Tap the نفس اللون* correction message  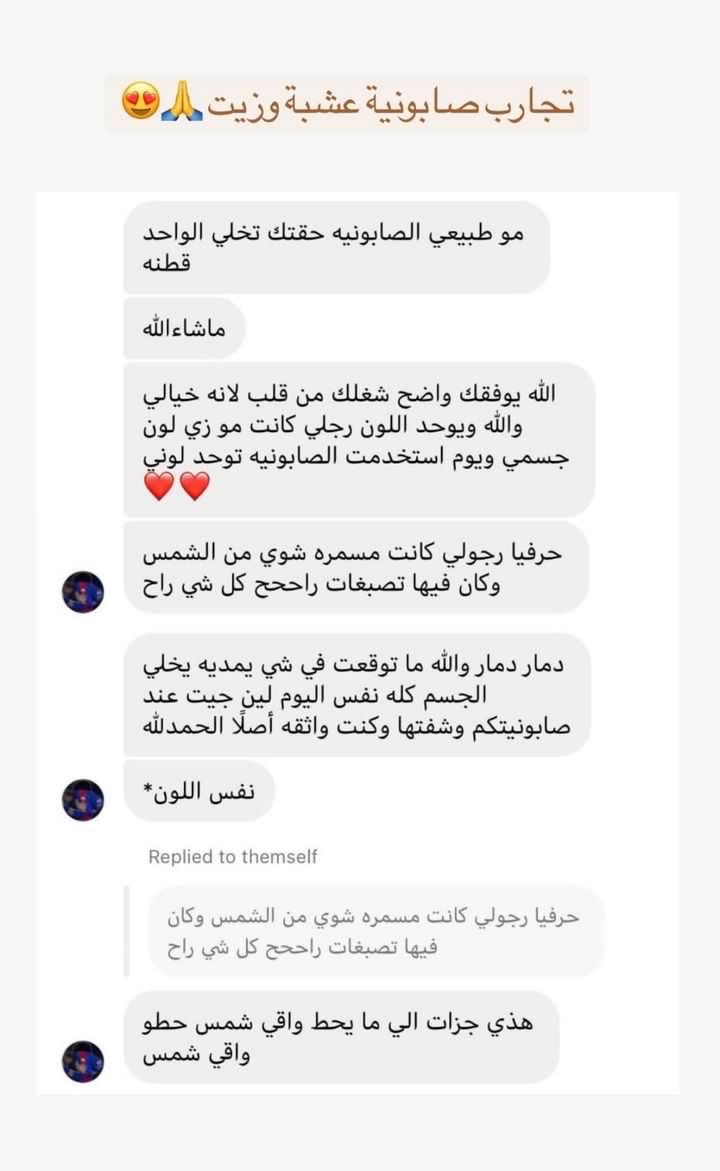[198, 789]
